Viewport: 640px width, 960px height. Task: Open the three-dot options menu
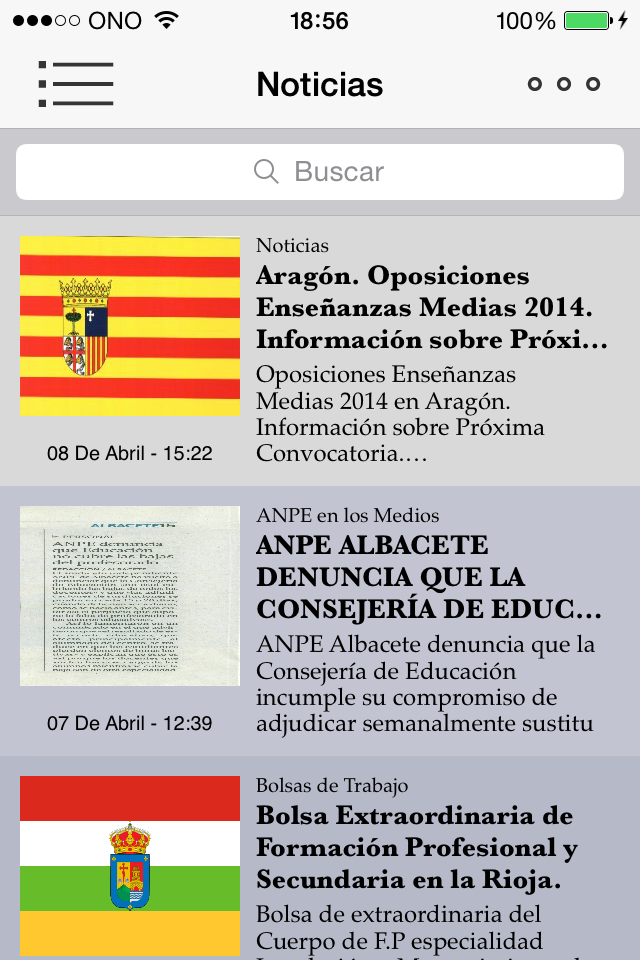click(x=563, y=84)
